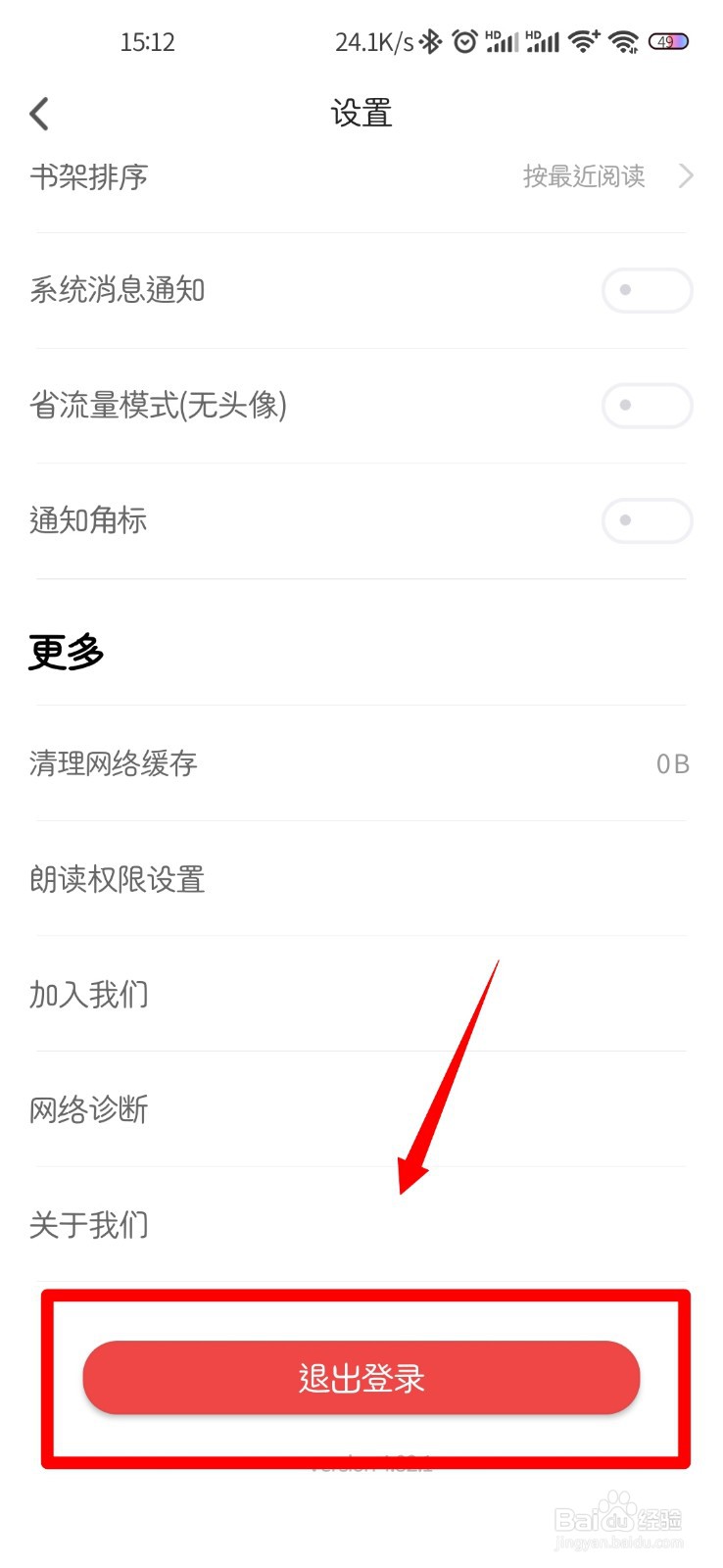Open 关于我们 about us page

(88, 1225)
